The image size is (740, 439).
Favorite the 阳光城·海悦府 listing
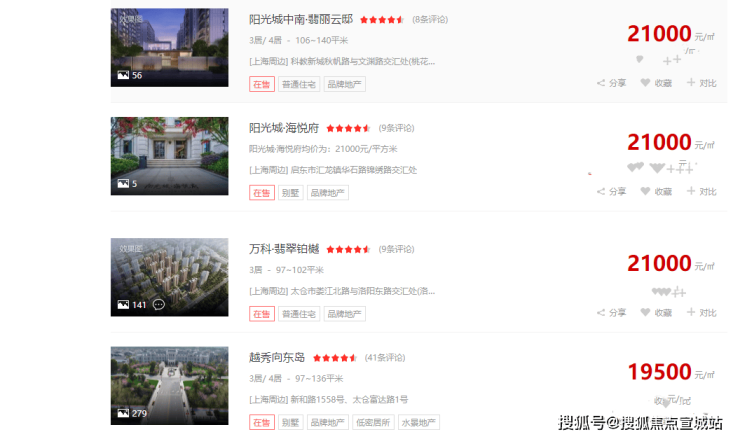click(x=656, y=191)
